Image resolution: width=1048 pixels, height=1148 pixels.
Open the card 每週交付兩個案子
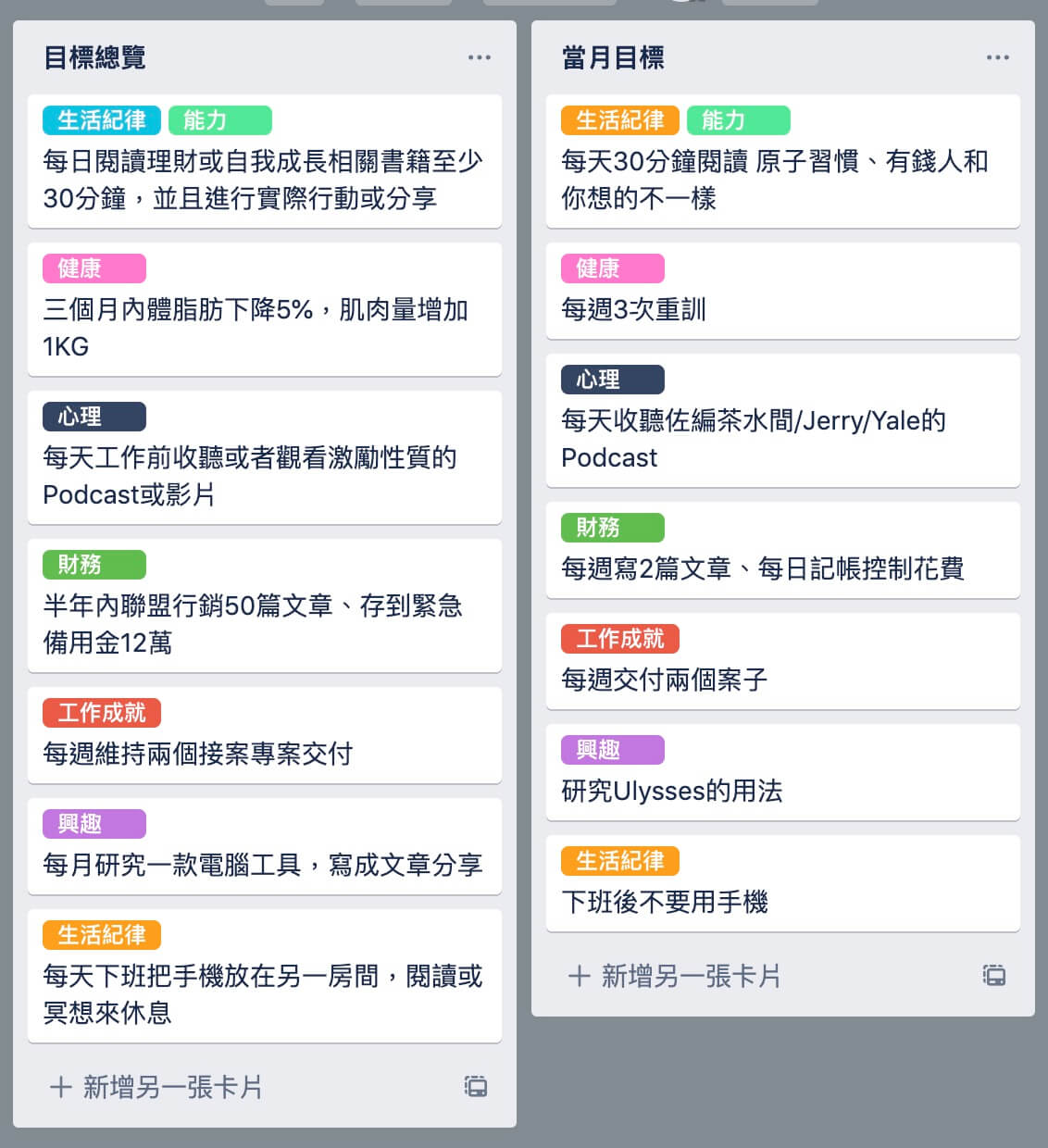[x=783, y=661]
